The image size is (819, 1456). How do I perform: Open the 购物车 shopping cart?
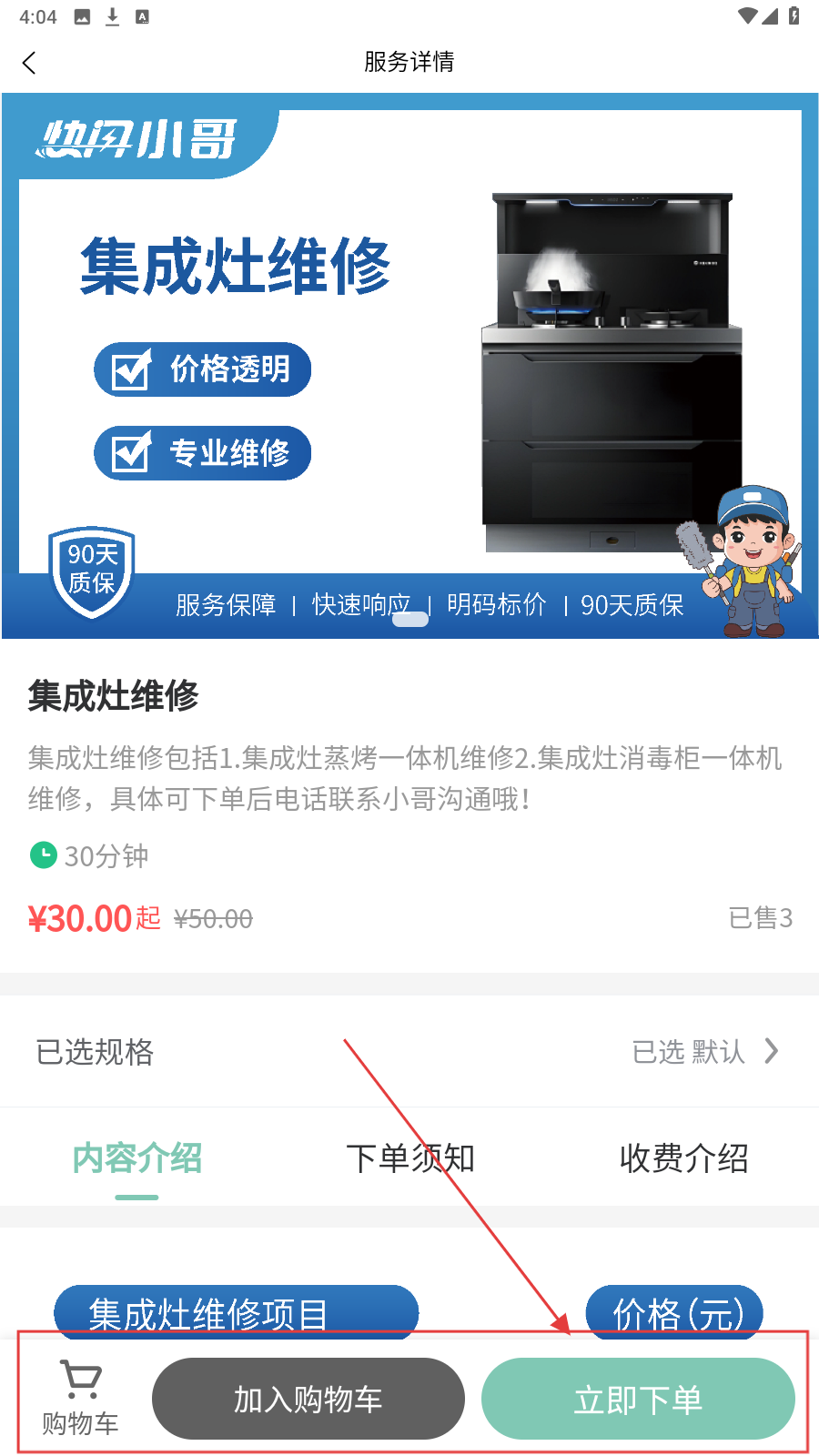click(80, 1398)
